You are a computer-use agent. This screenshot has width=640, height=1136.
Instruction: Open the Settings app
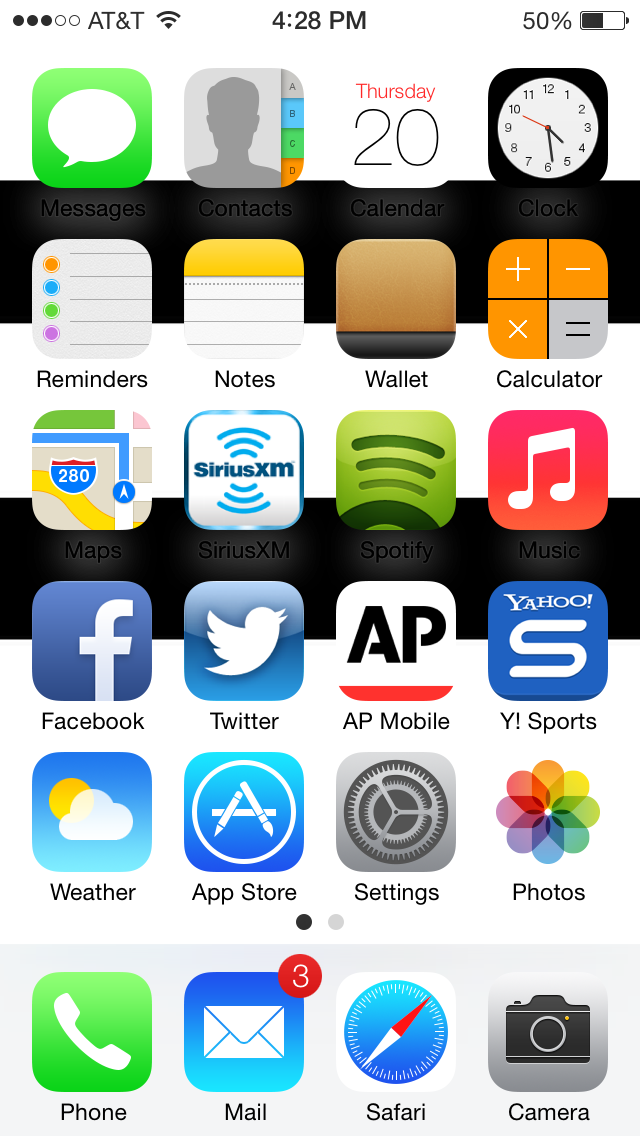pos(396,812)
